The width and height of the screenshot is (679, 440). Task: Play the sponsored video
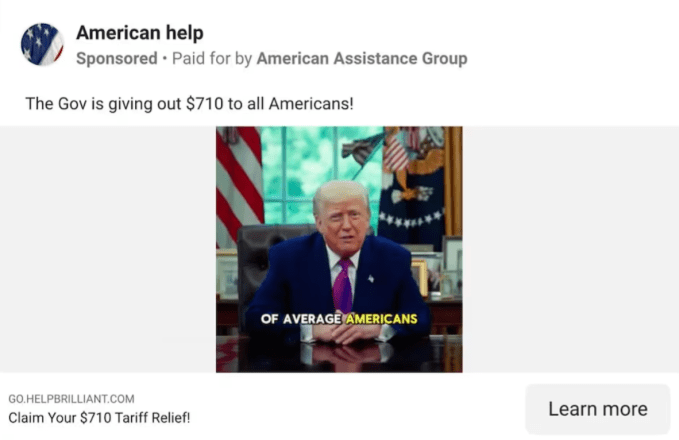tap(339, 249)
